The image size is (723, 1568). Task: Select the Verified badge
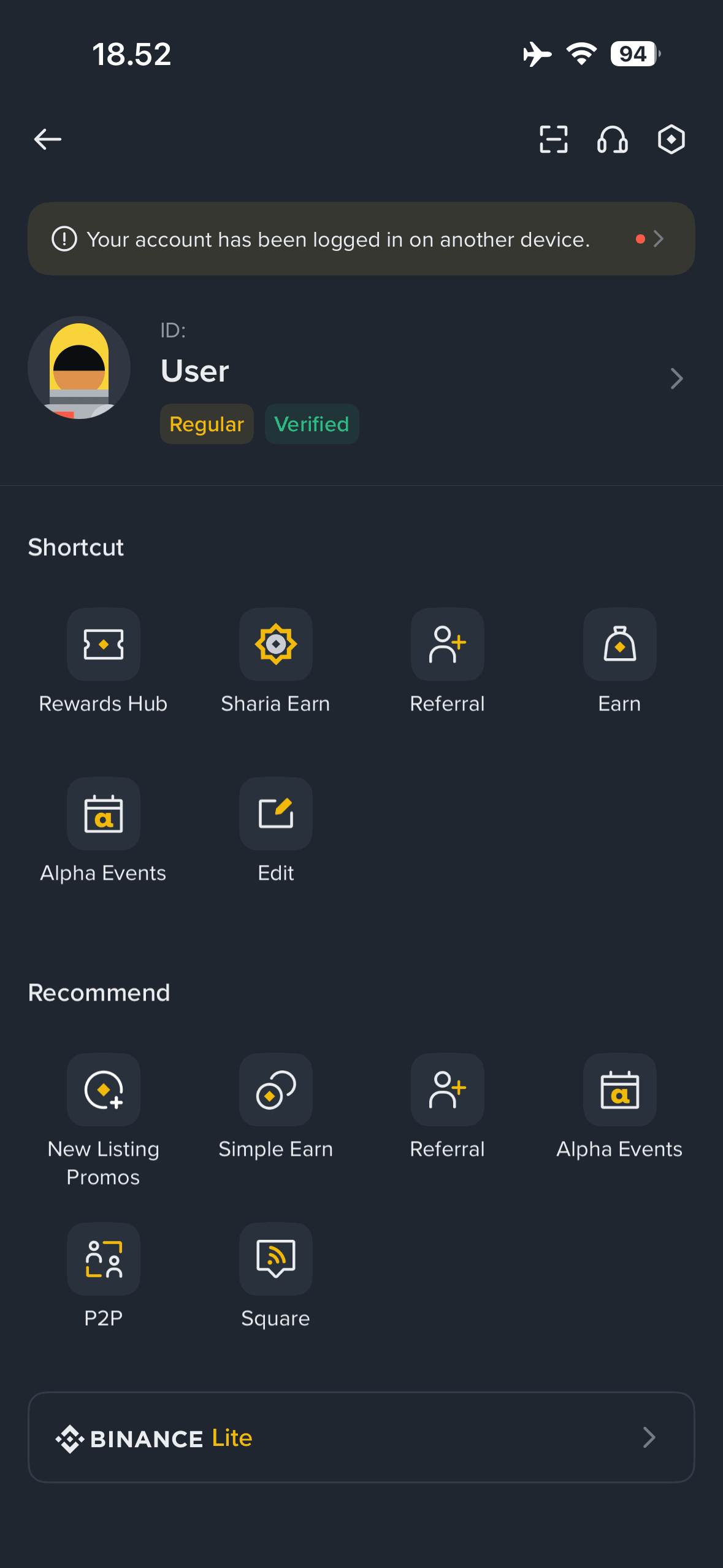click(x=312, y=423)
